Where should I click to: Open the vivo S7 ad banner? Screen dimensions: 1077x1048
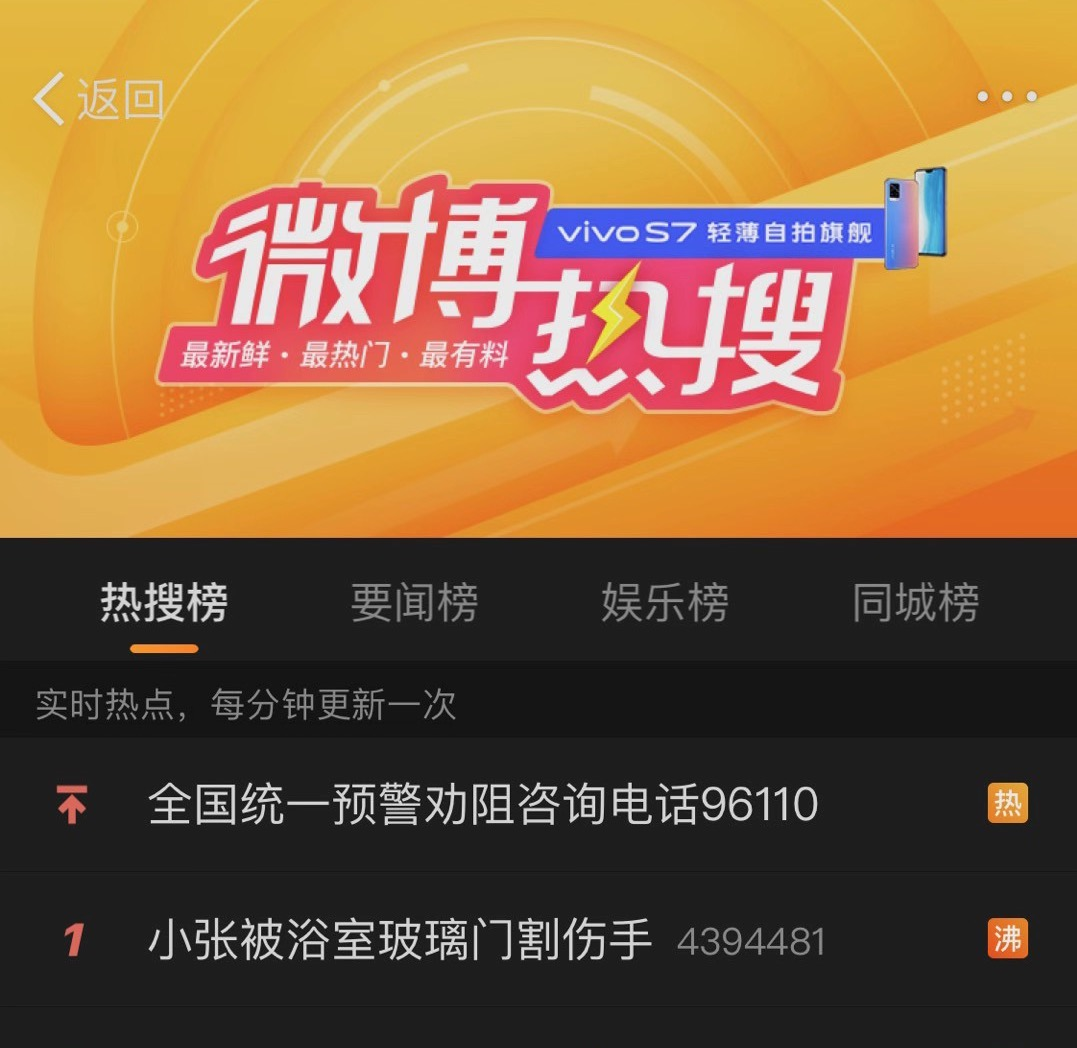click(739, 231)
